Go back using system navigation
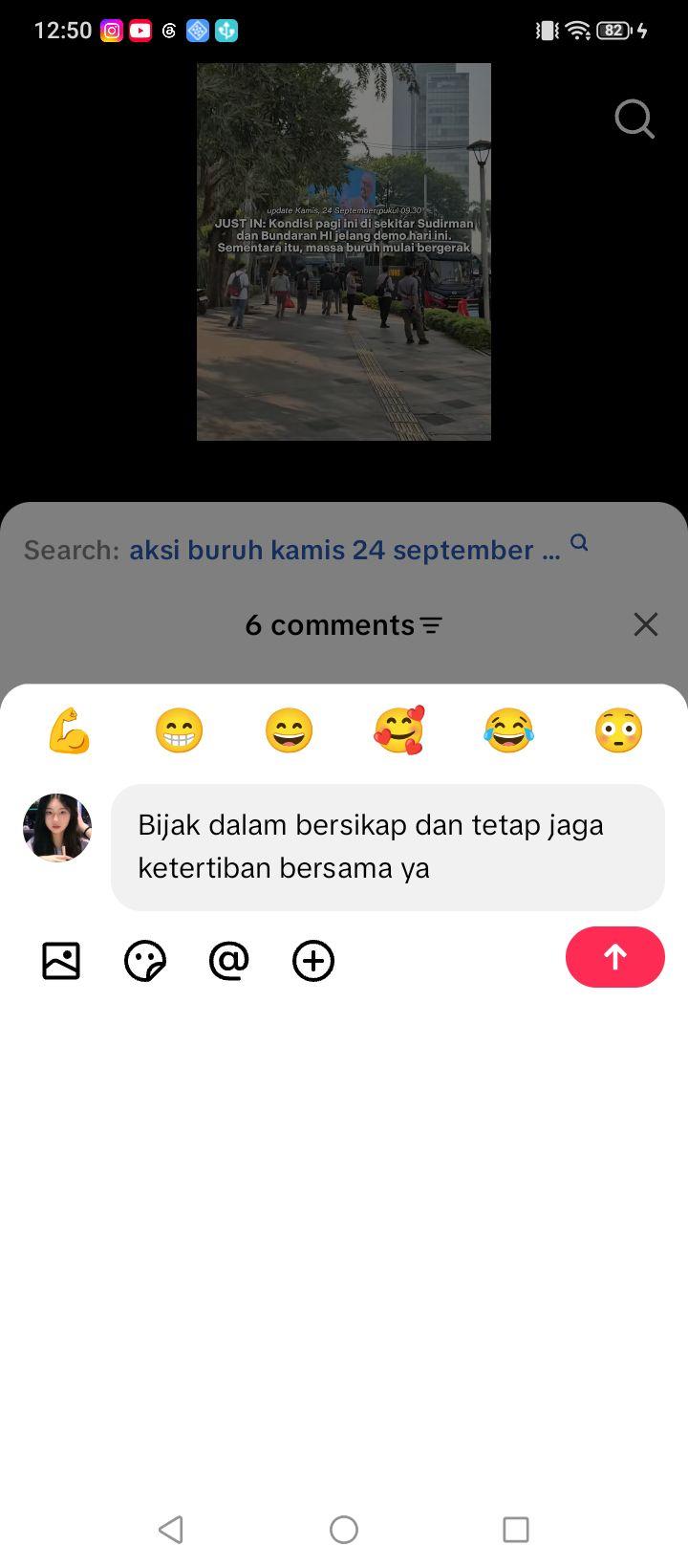The width and height of the screenshot is (688, 1568). (x=171, y=1530)
